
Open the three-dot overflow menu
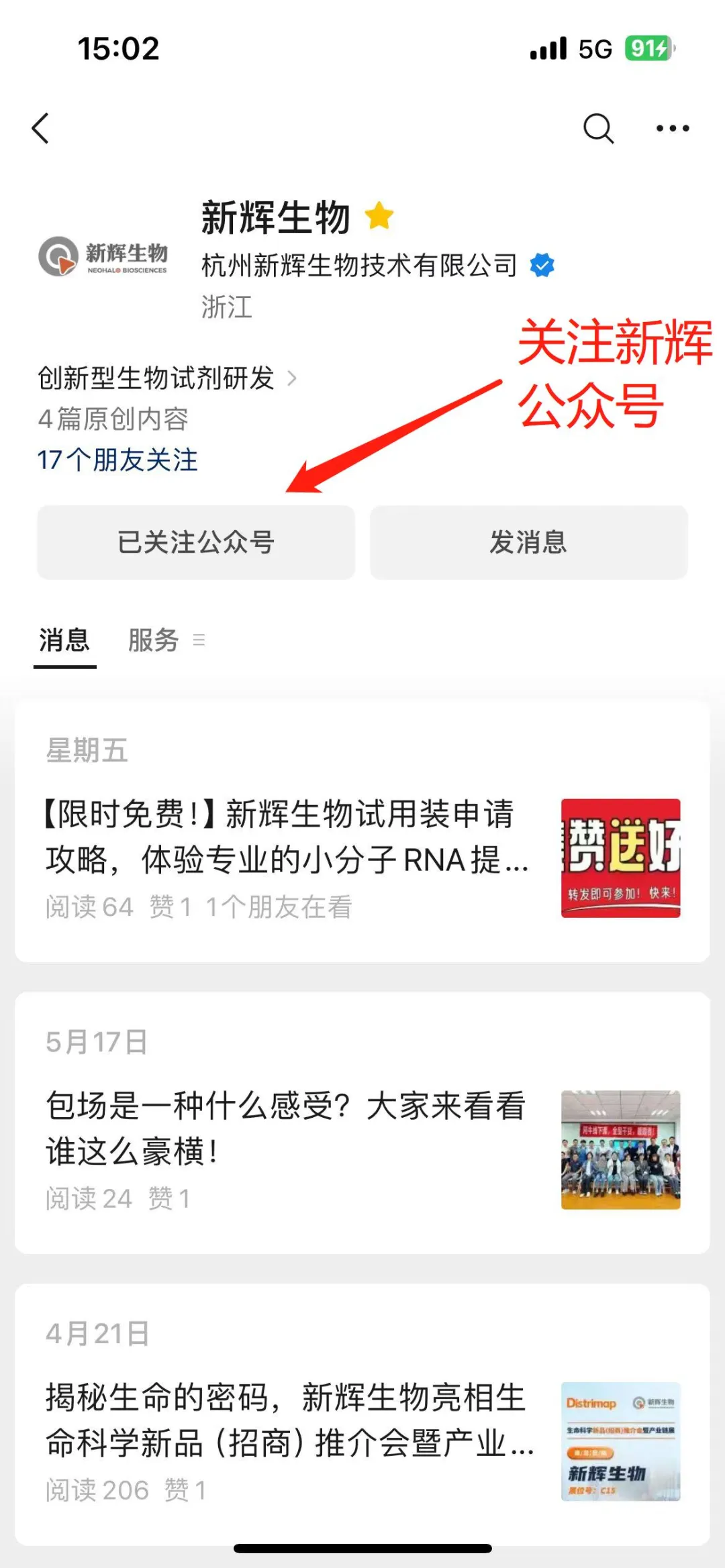[672, 128]
